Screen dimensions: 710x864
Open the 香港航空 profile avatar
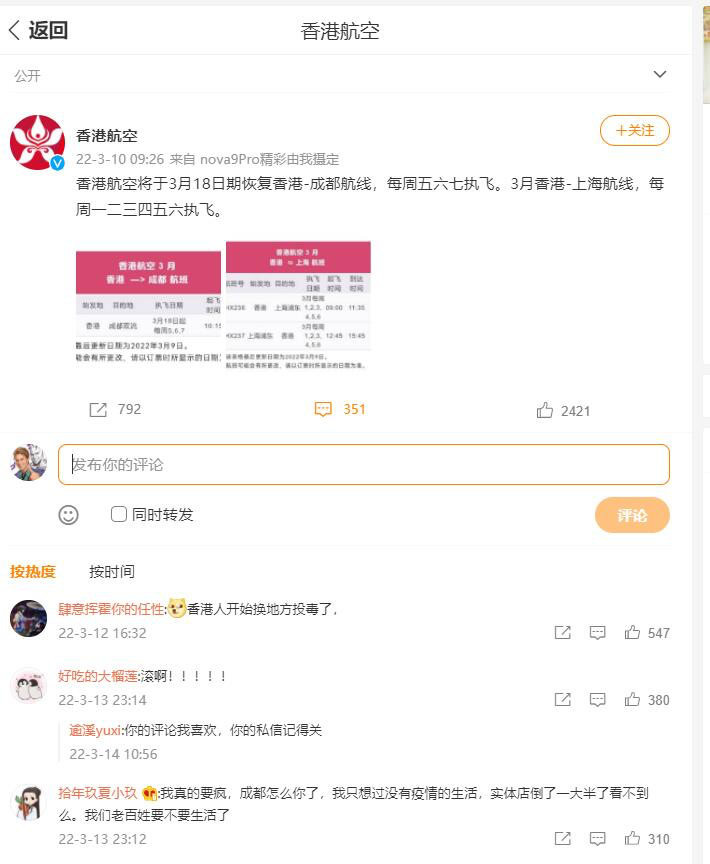pyautogui.click(x=37, y=142)
